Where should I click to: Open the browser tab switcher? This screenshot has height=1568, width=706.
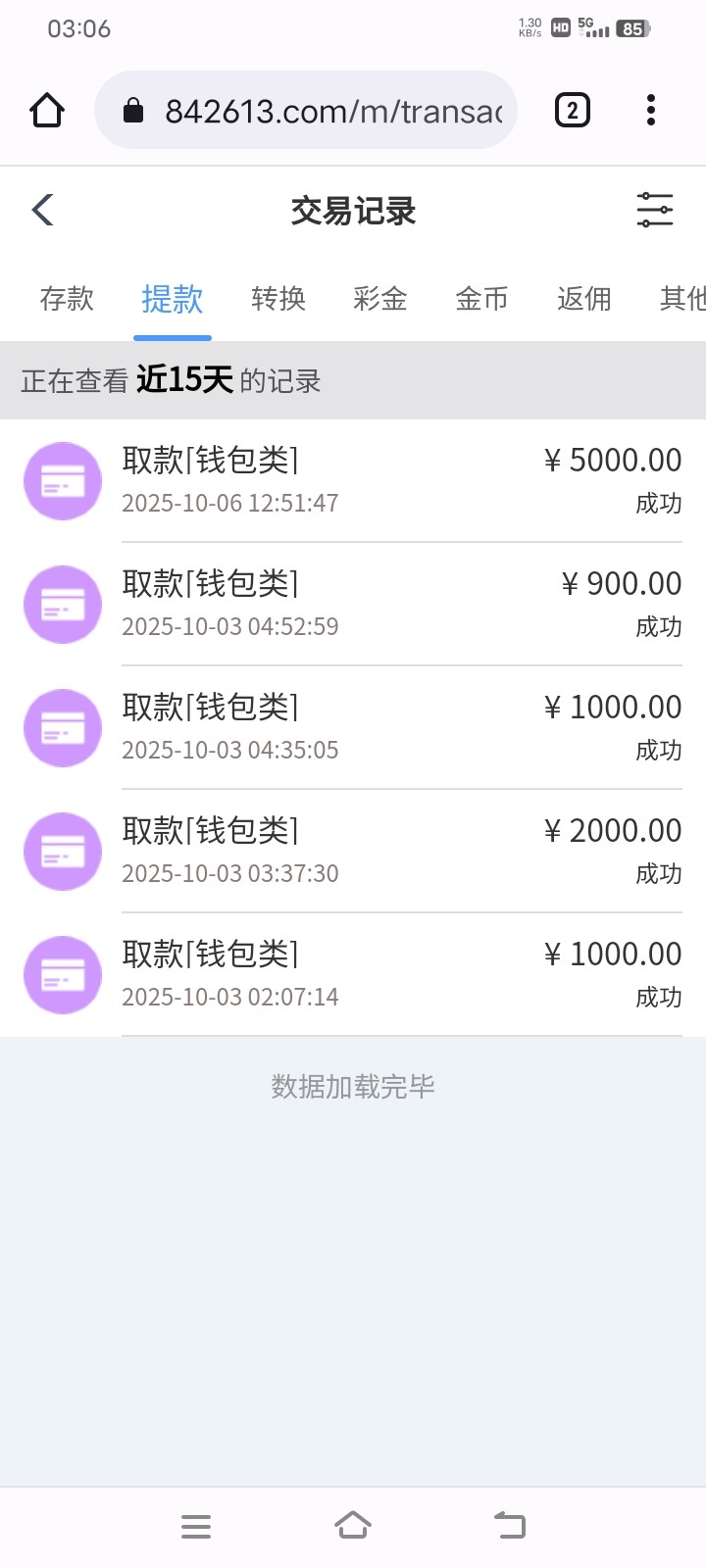(x=573, y=111)
